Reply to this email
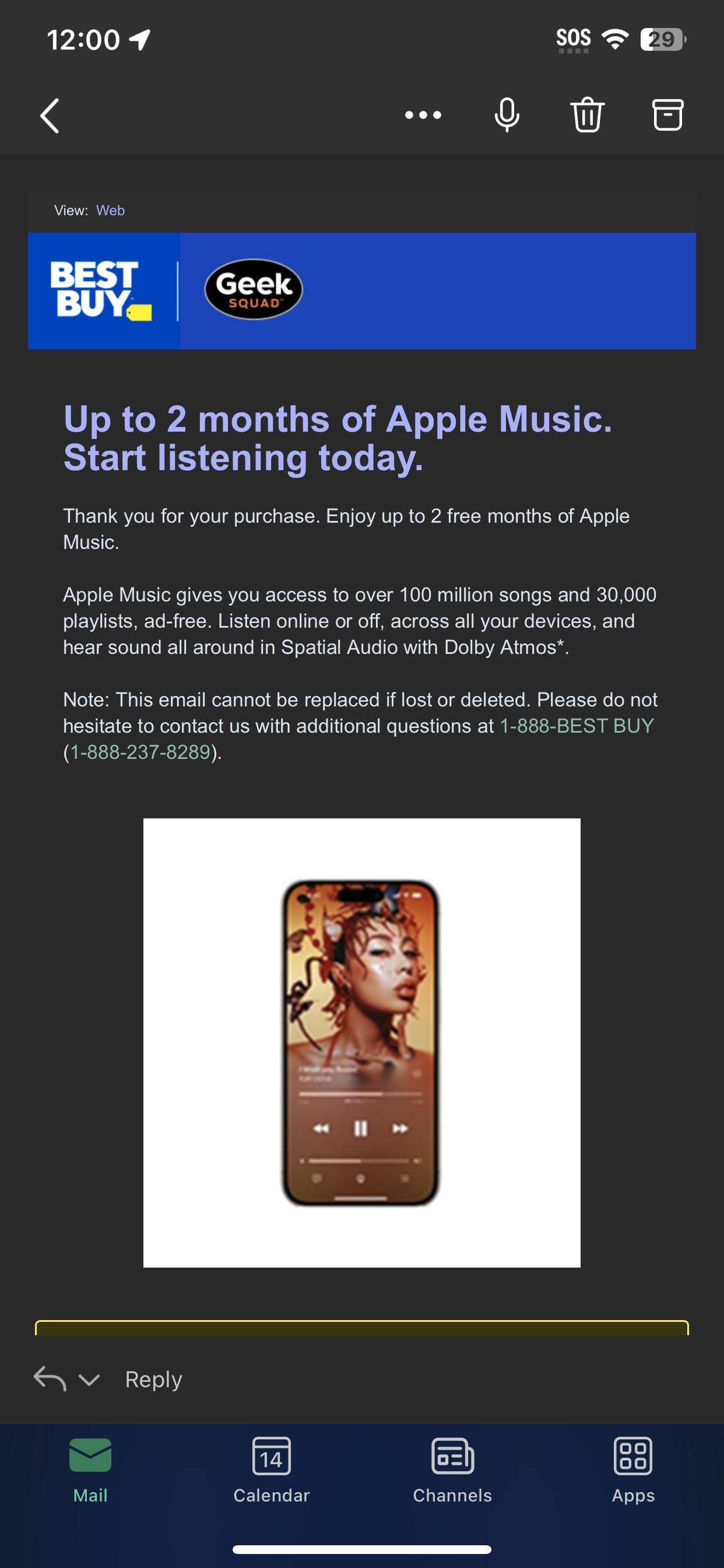724x1568 pixels. pos(153,1380)
